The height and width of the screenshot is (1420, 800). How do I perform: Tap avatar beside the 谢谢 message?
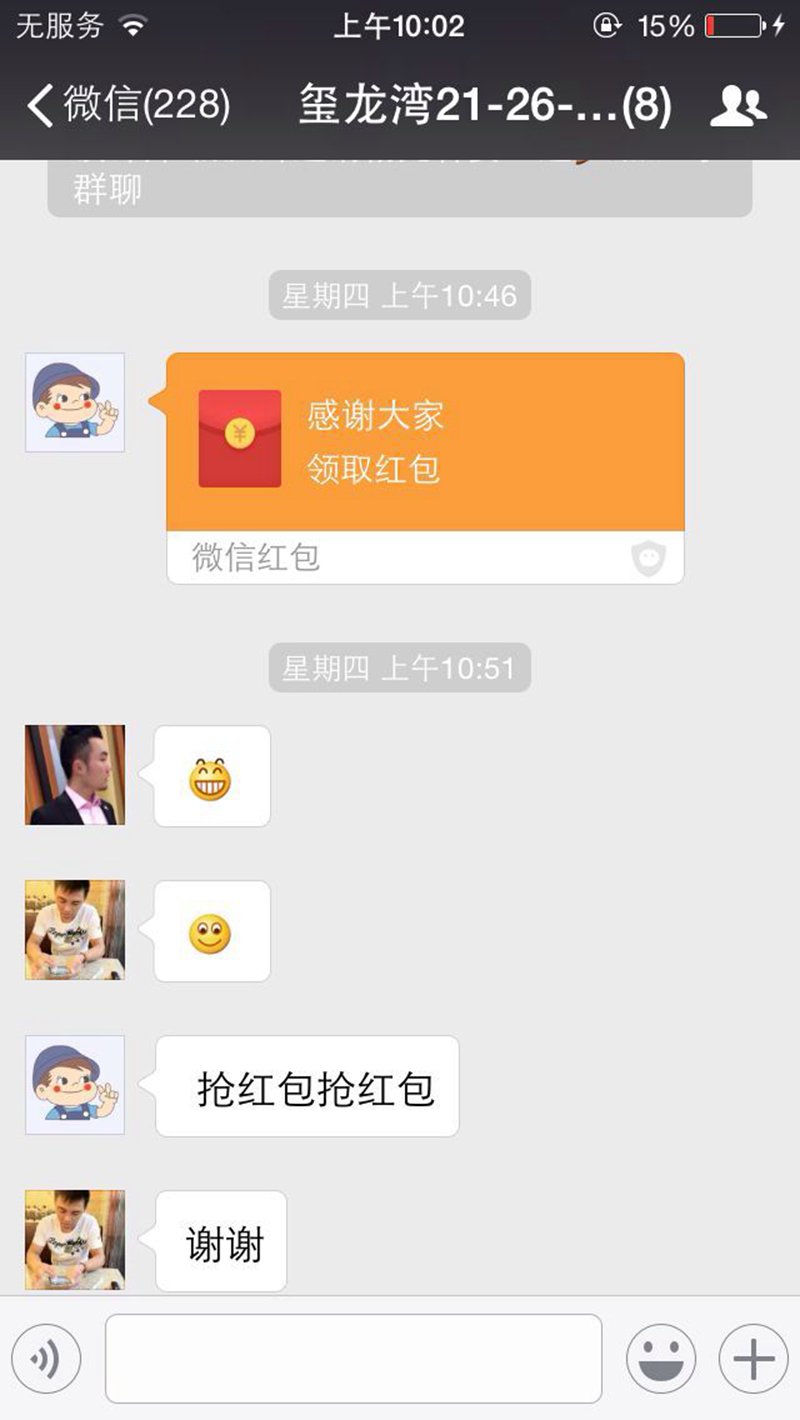(75, 1240)
